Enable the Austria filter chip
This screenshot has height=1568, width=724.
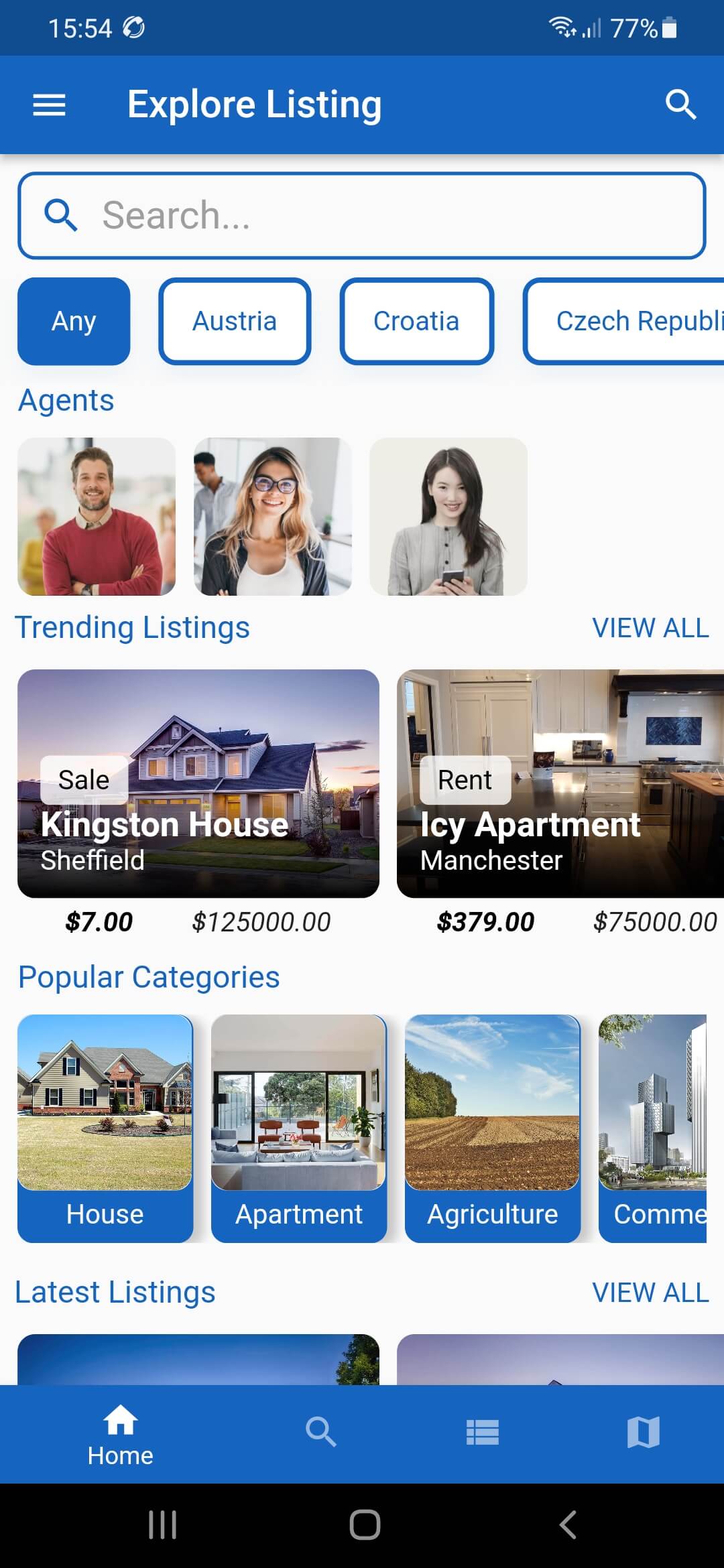235,321
